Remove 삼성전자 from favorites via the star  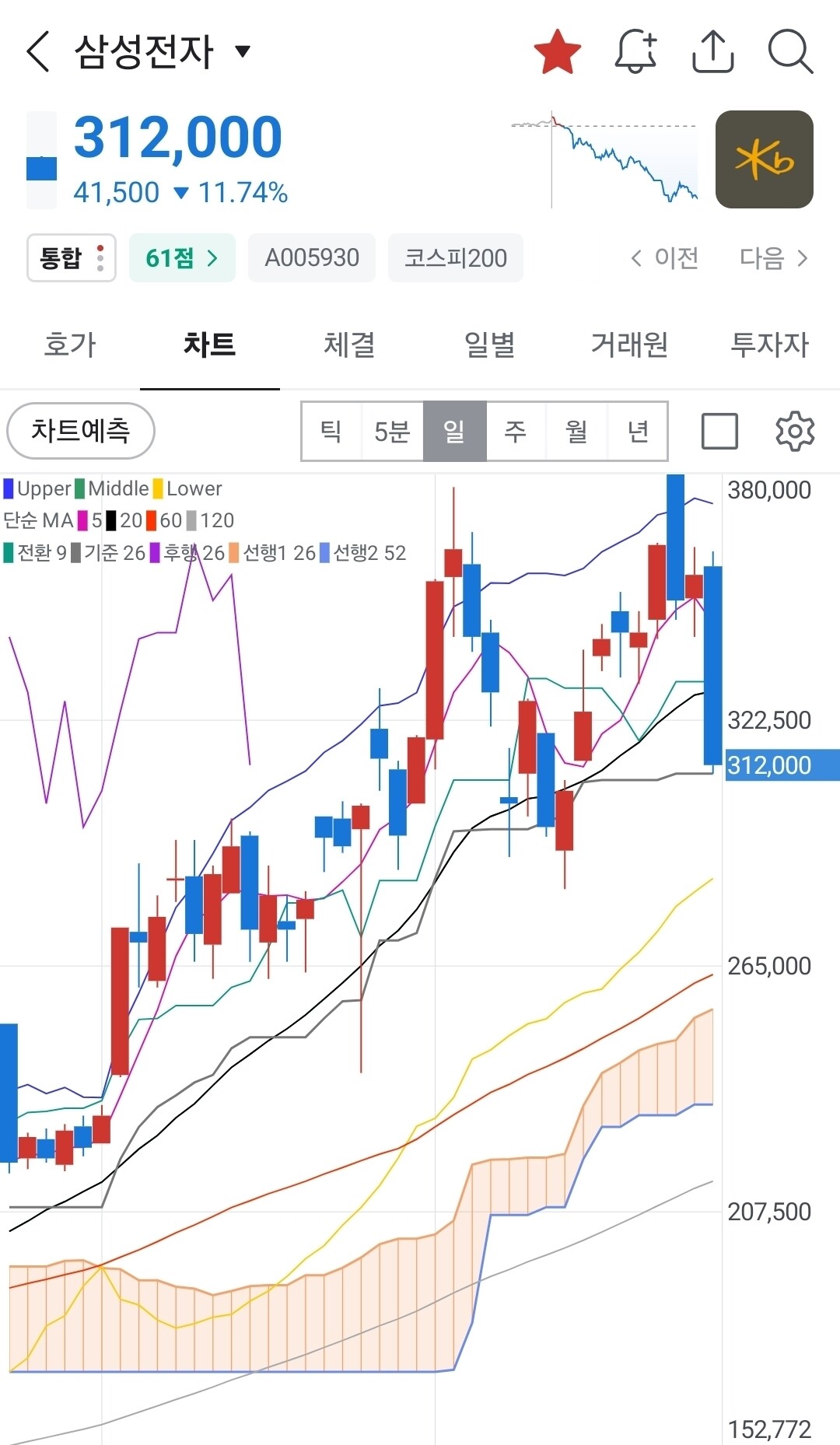(558, 51)
